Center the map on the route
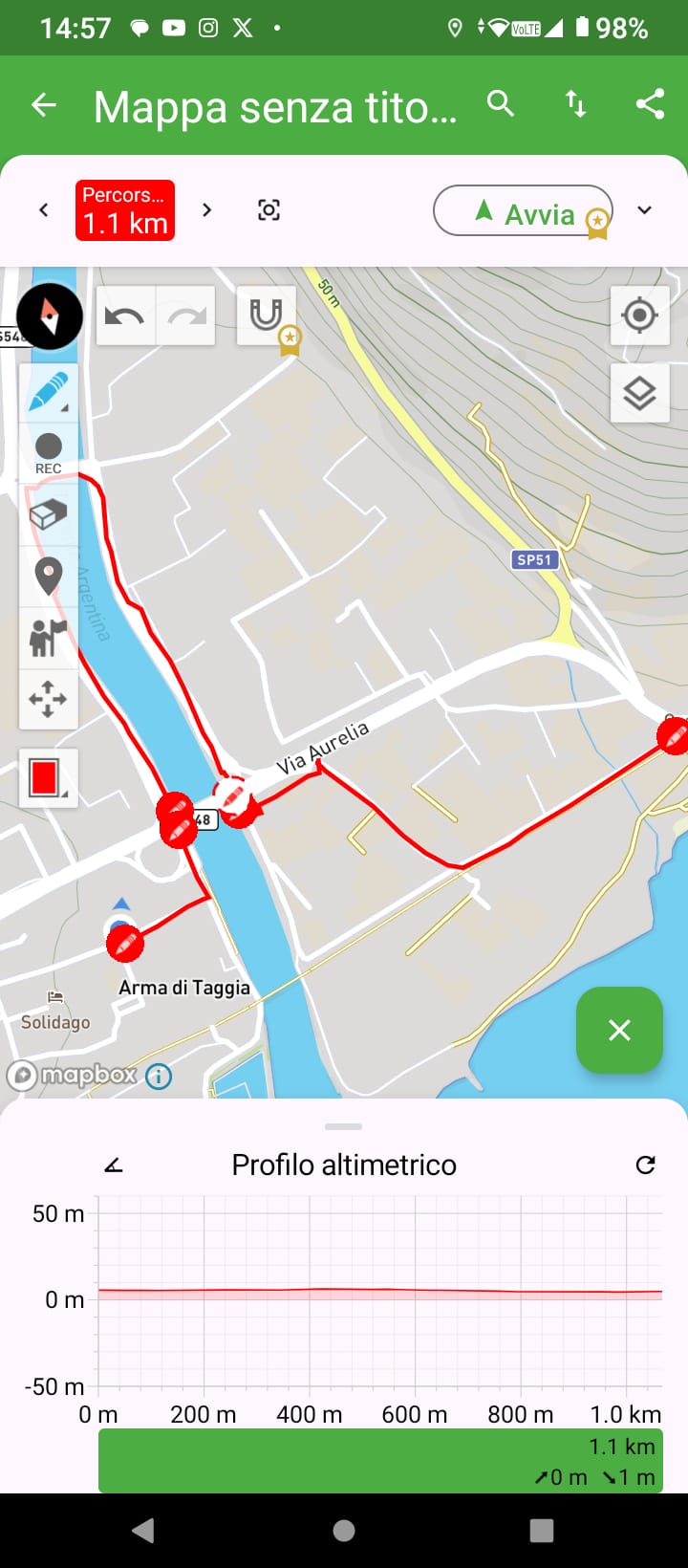Image resolution: width=688 pixels, height=1568 pixels. click(x=269, y=210)
